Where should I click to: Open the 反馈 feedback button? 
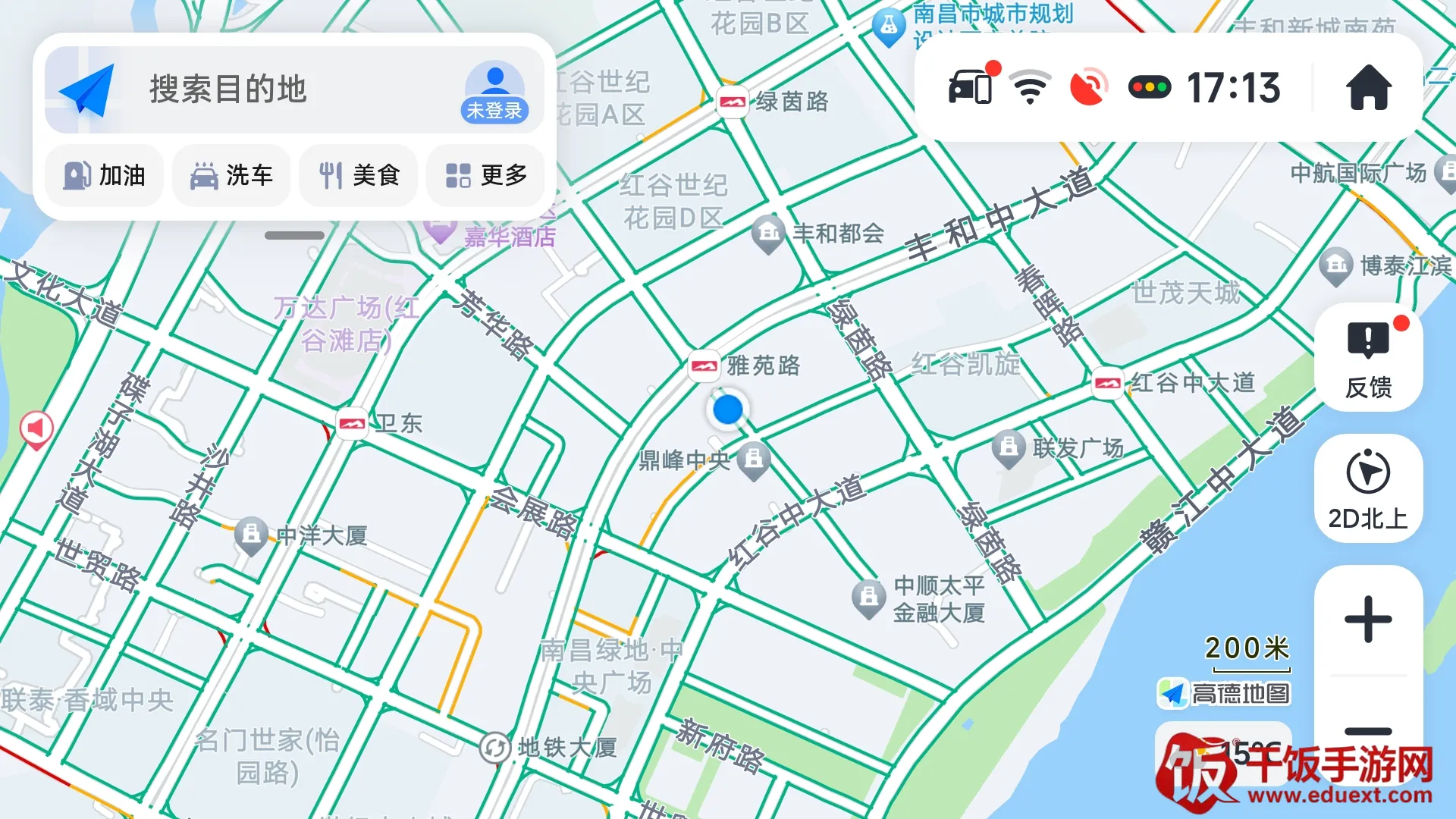coord(1368,357)
